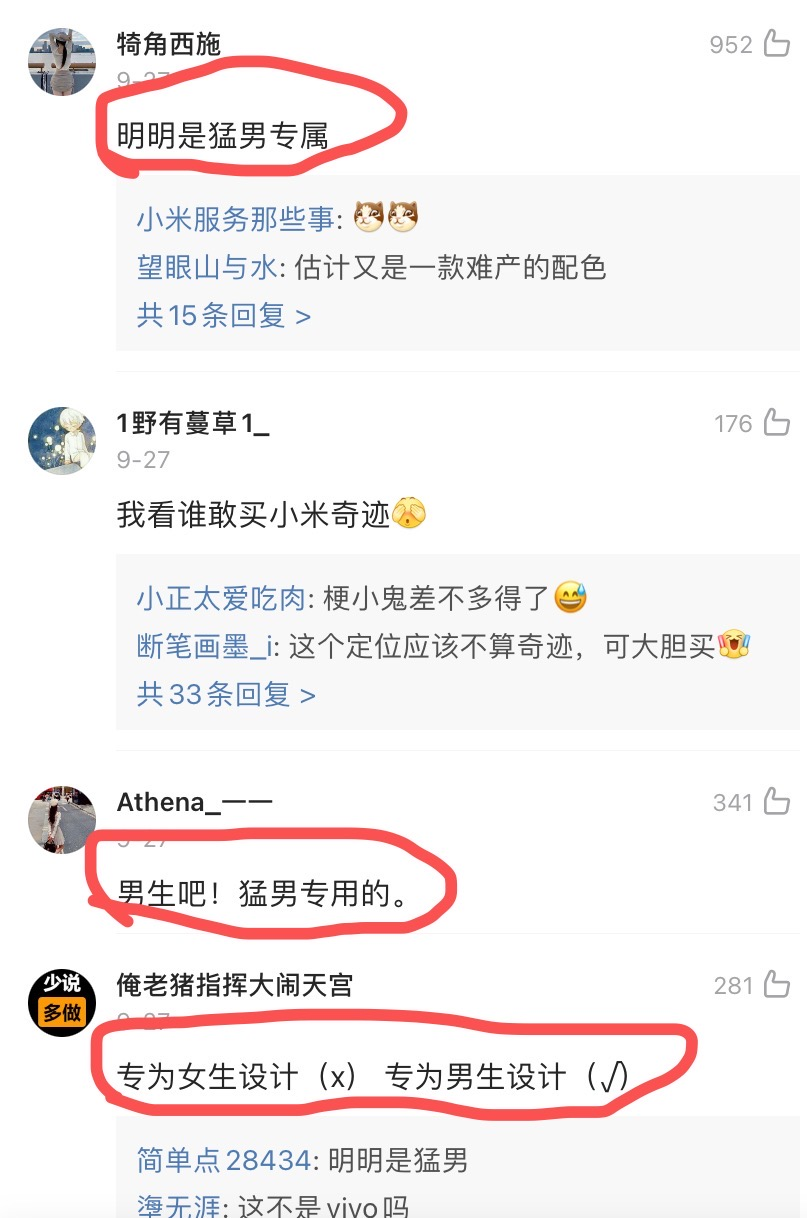
Task: Open replier 小正太爱吃肉's profile link
Action: pos(220,598)
